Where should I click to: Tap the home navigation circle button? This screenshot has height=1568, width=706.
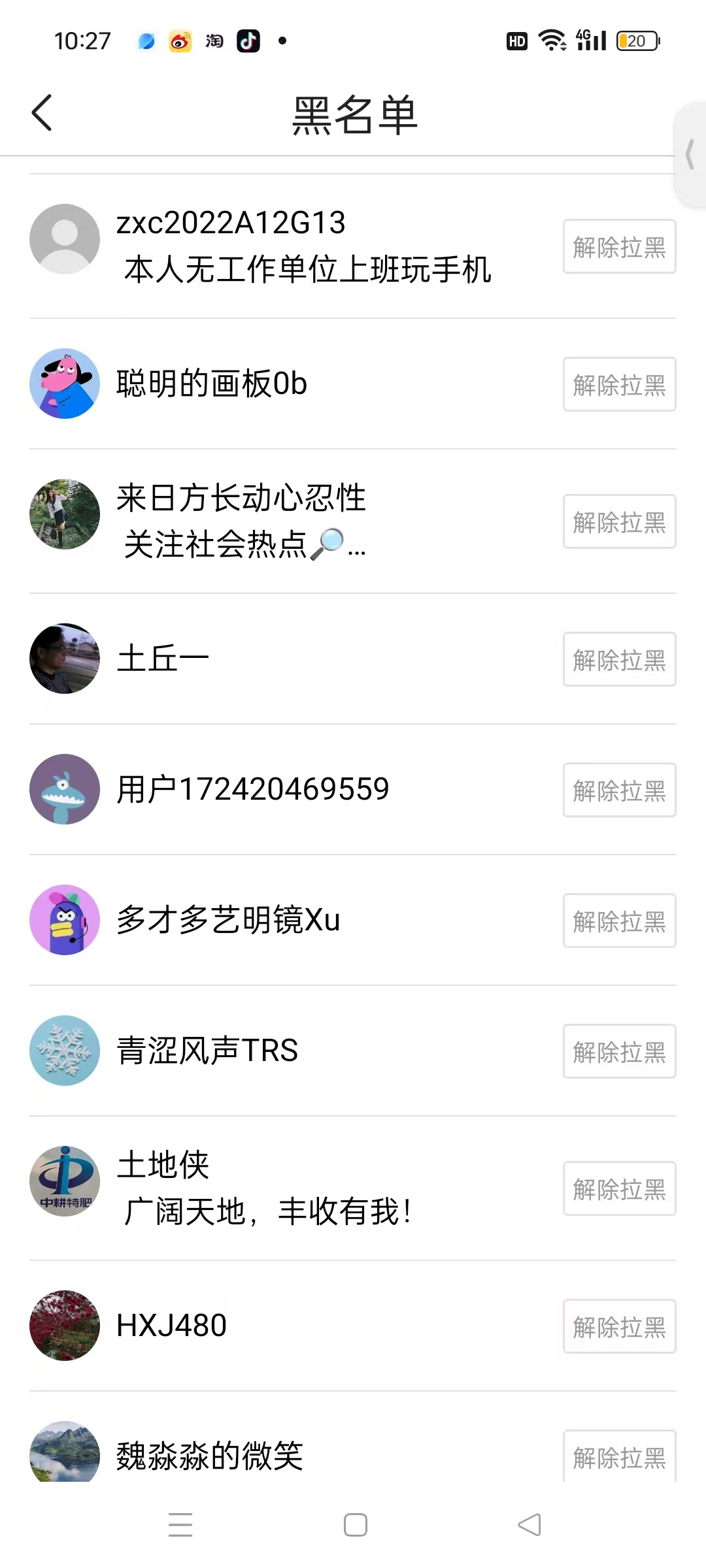[355, 1524]
